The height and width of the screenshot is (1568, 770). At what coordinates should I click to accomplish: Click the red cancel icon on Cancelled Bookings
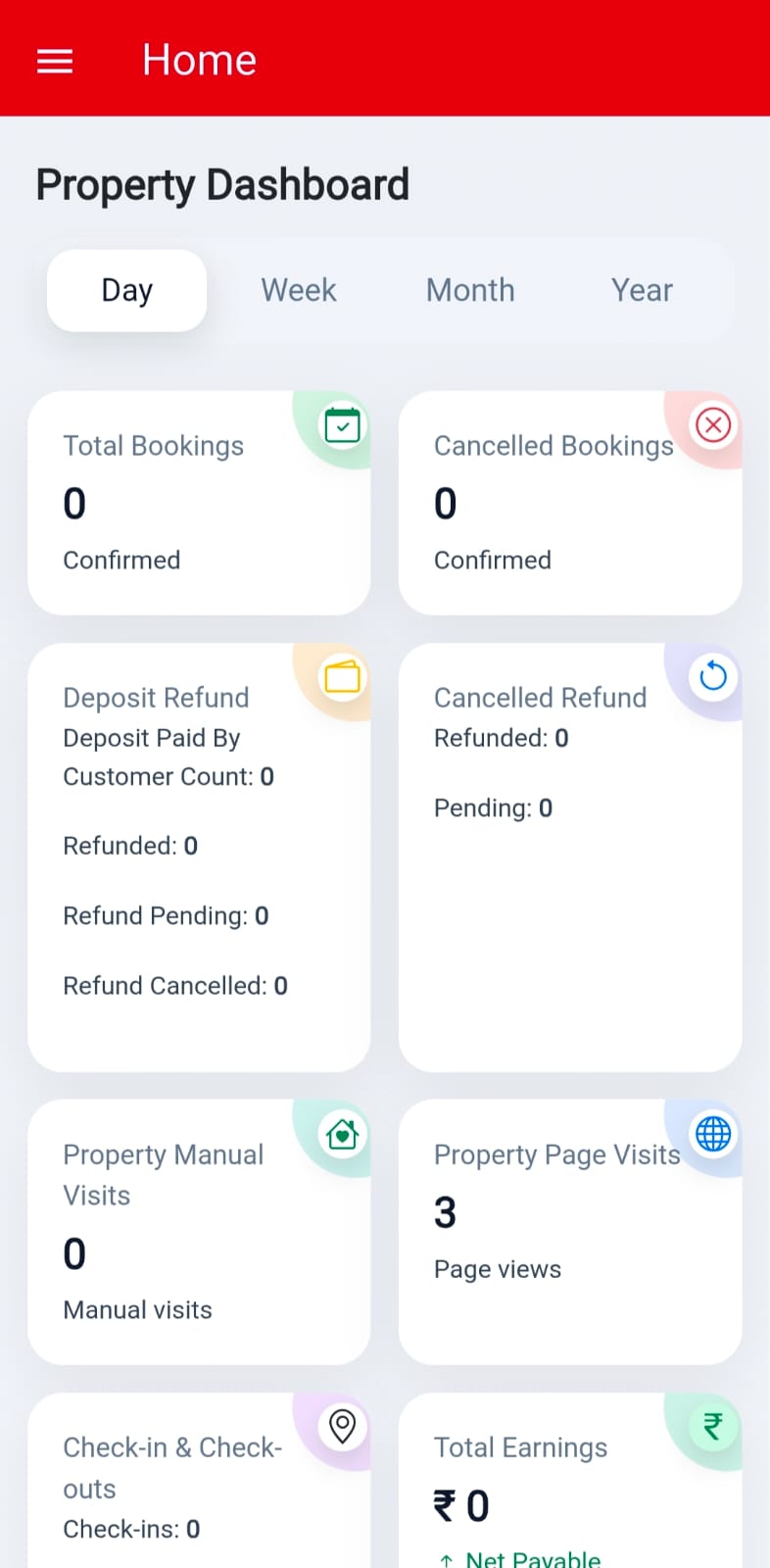(713, 424)
